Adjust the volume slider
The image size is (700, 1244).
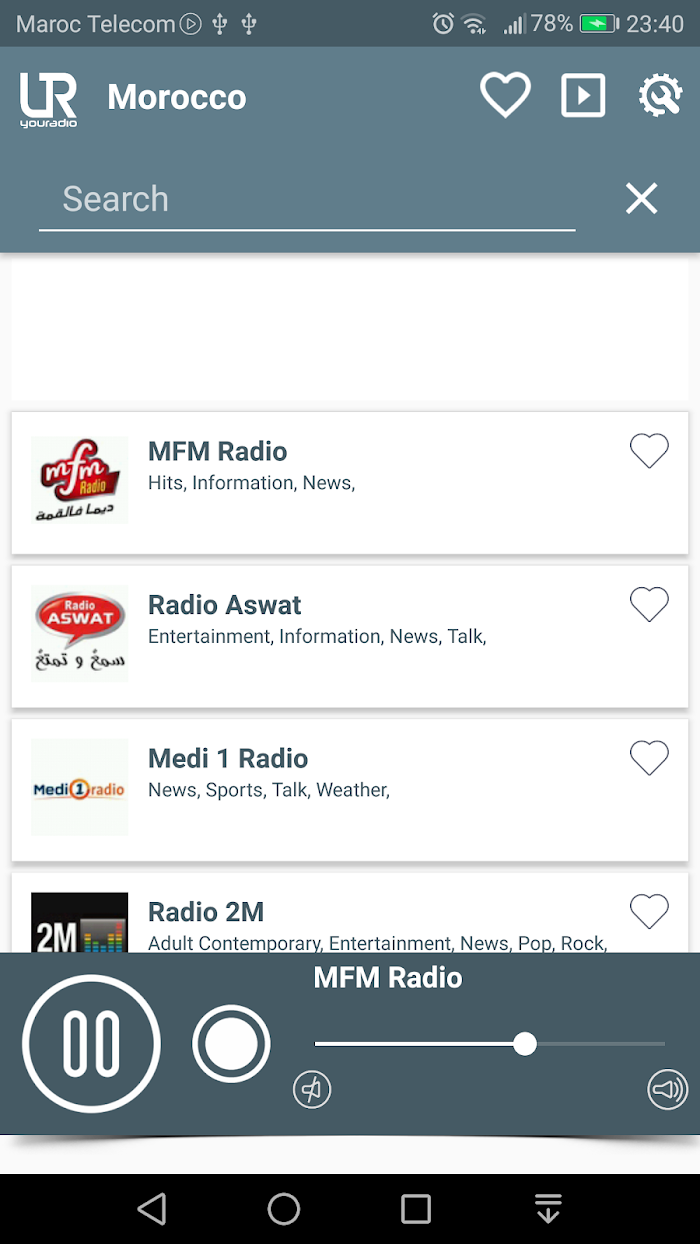pyautogui.click(x=490, y=1044)
